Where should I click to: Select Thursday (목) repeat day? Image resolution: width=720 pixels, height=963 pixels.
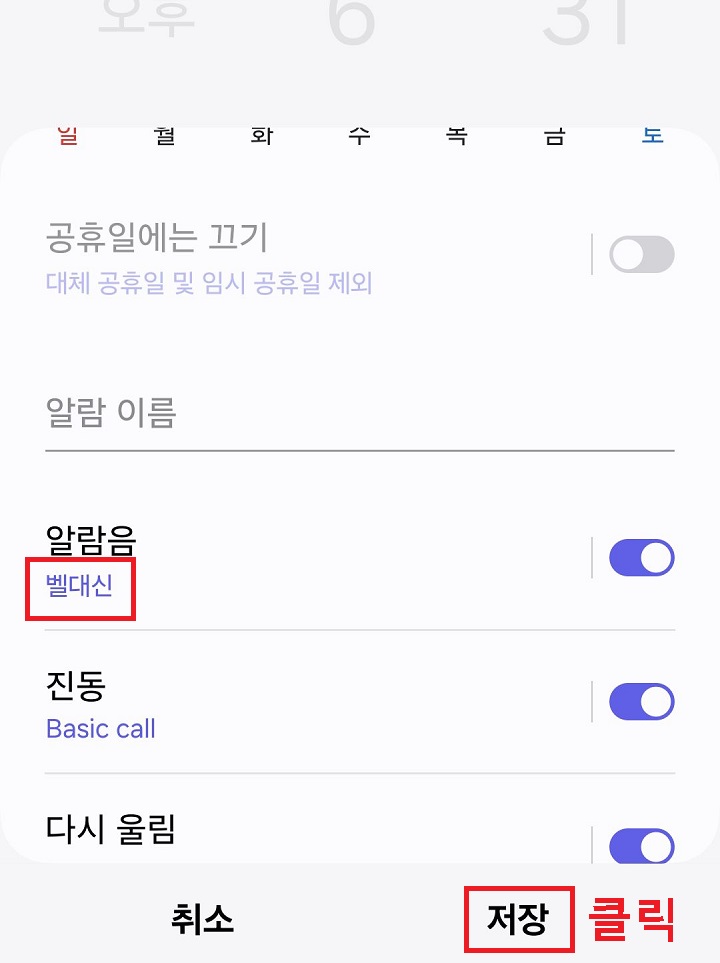click(x=455, y=137)
